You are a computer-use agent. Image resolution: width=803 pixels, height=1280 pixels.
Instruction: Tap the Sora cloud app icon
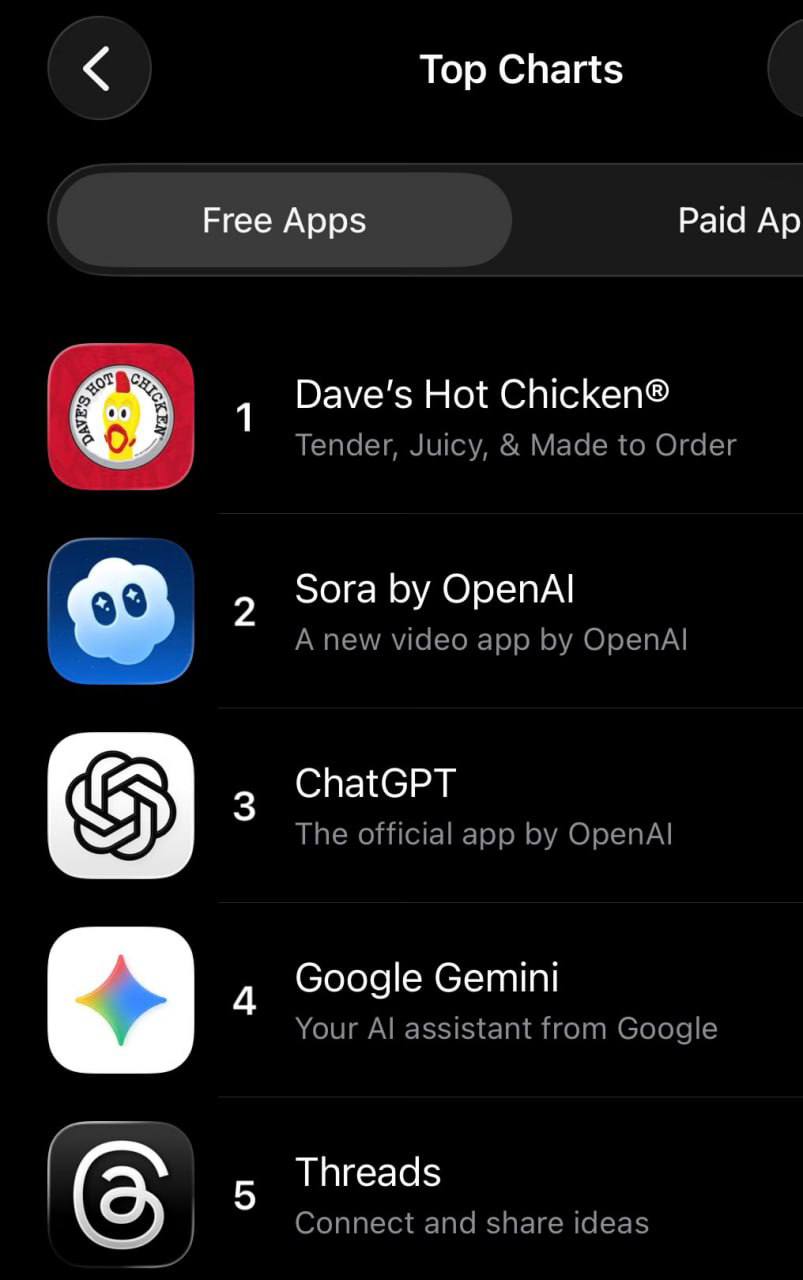tap(120, 610)
